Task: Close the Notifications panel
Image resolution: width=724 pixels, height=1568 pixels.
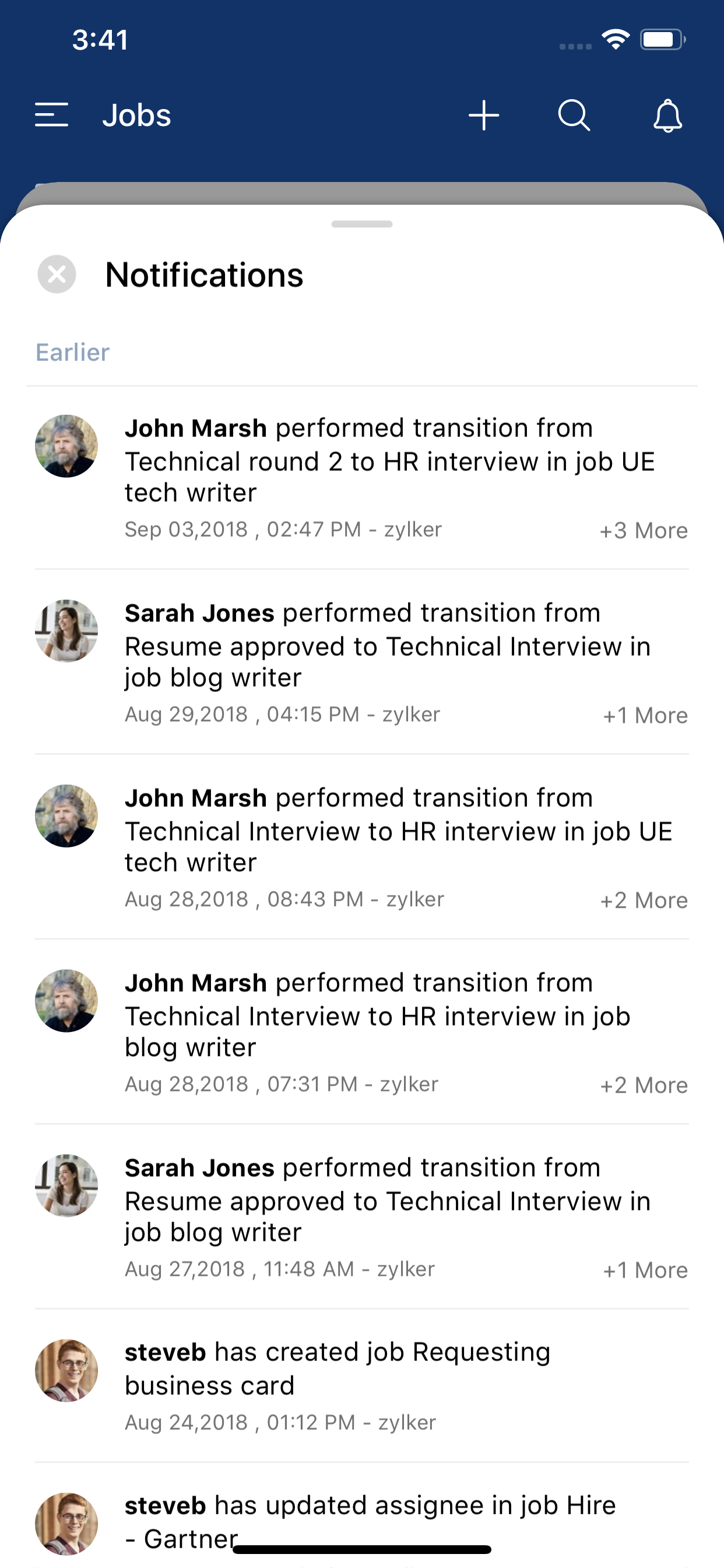Action: pos(57,275)
